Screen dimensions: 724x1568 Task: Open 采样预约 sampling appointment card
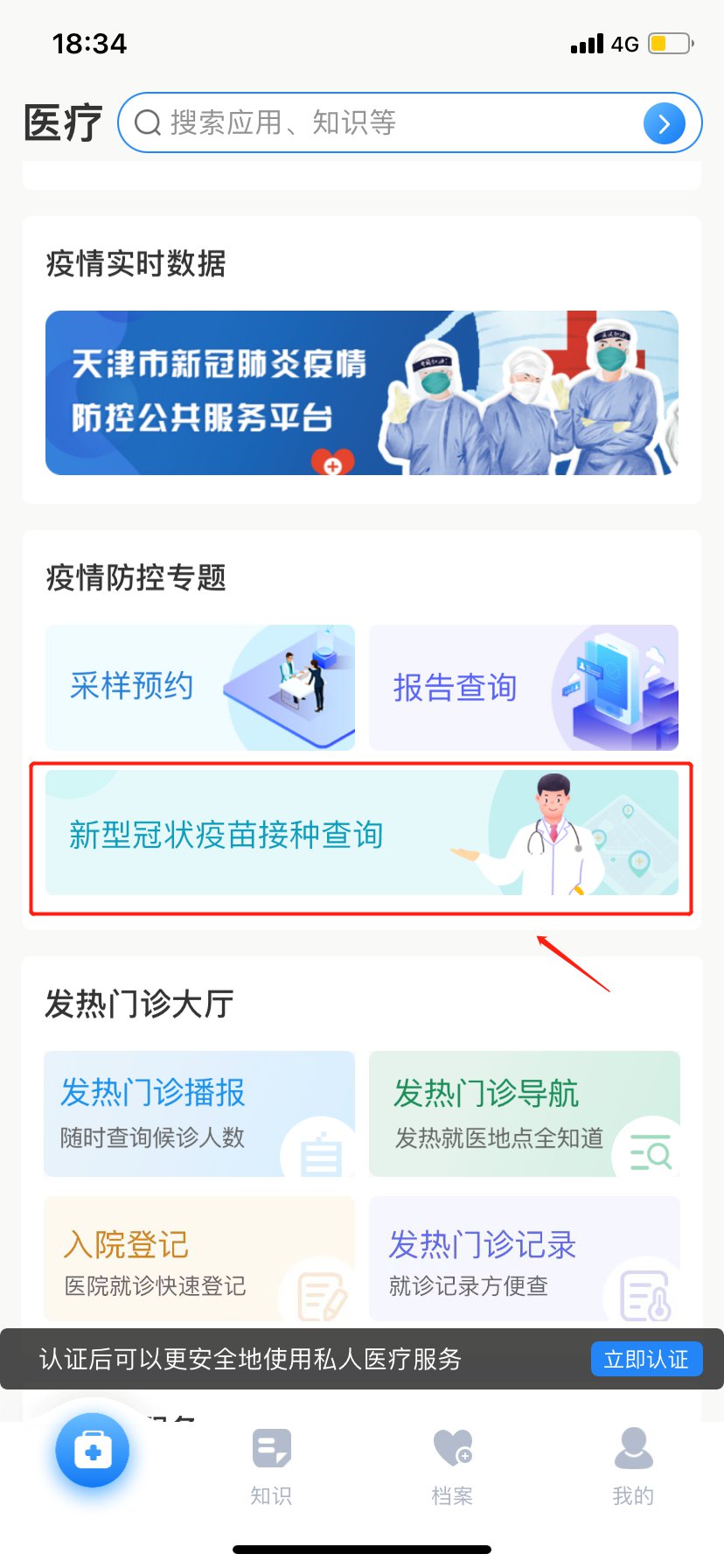[200, 687]
